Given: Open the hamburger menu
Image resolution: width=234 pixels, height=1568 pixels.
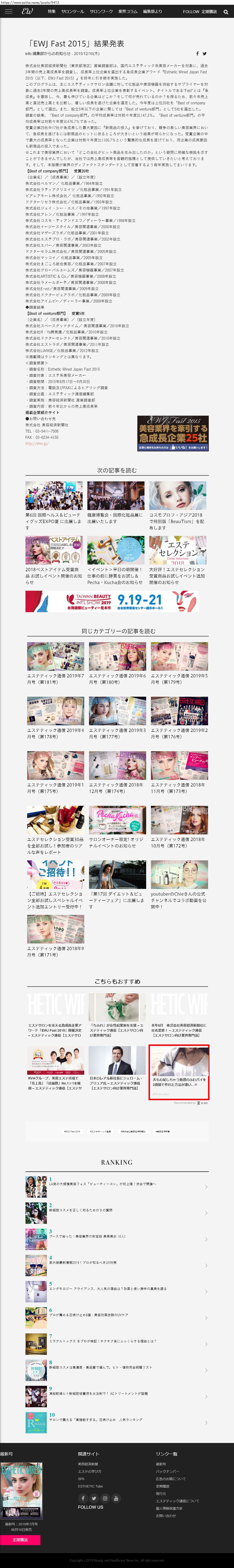Looking at the screenshot, I should point(9,12).
